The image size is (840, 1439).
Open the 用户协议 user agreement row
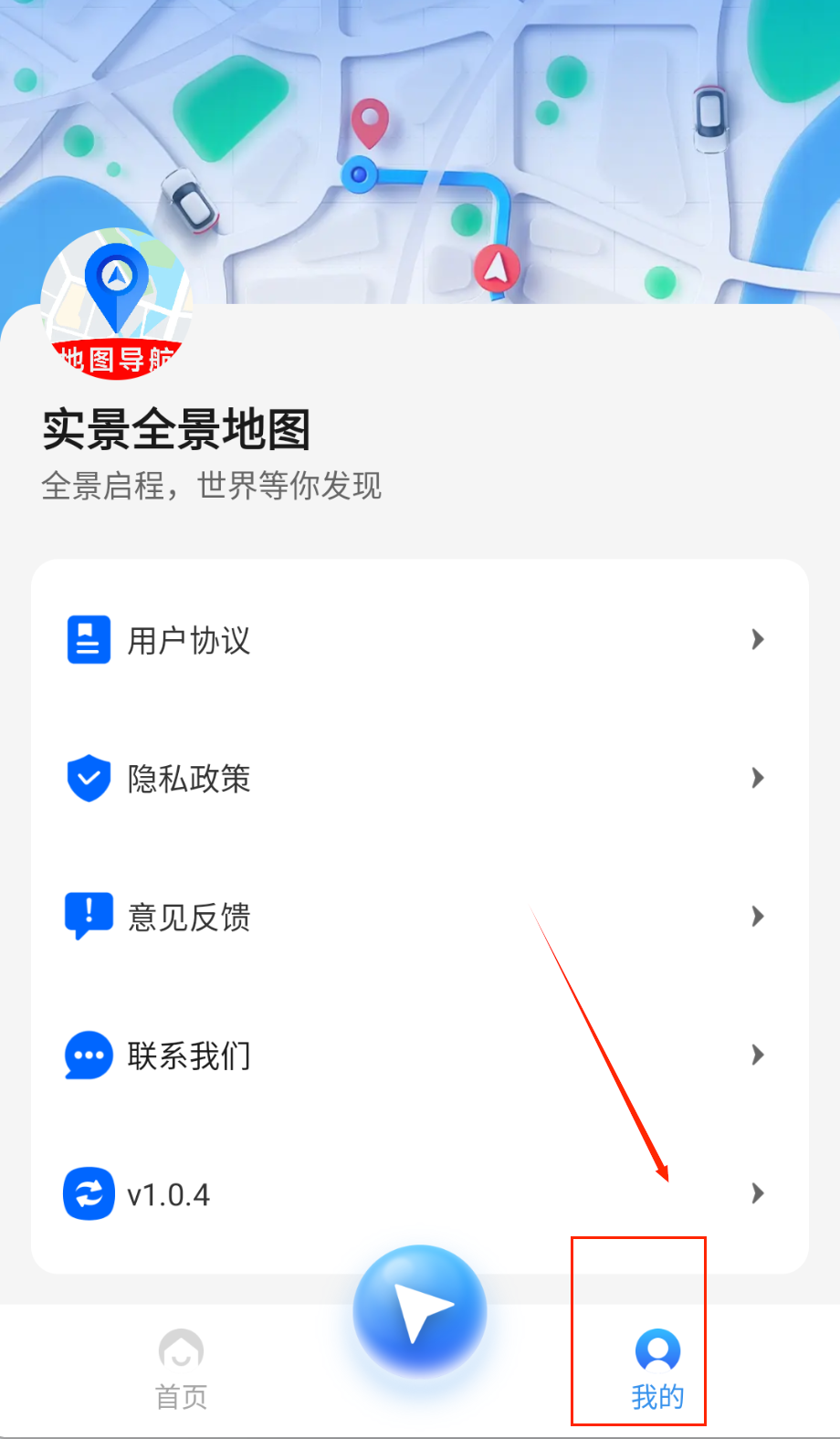point(418,640)
